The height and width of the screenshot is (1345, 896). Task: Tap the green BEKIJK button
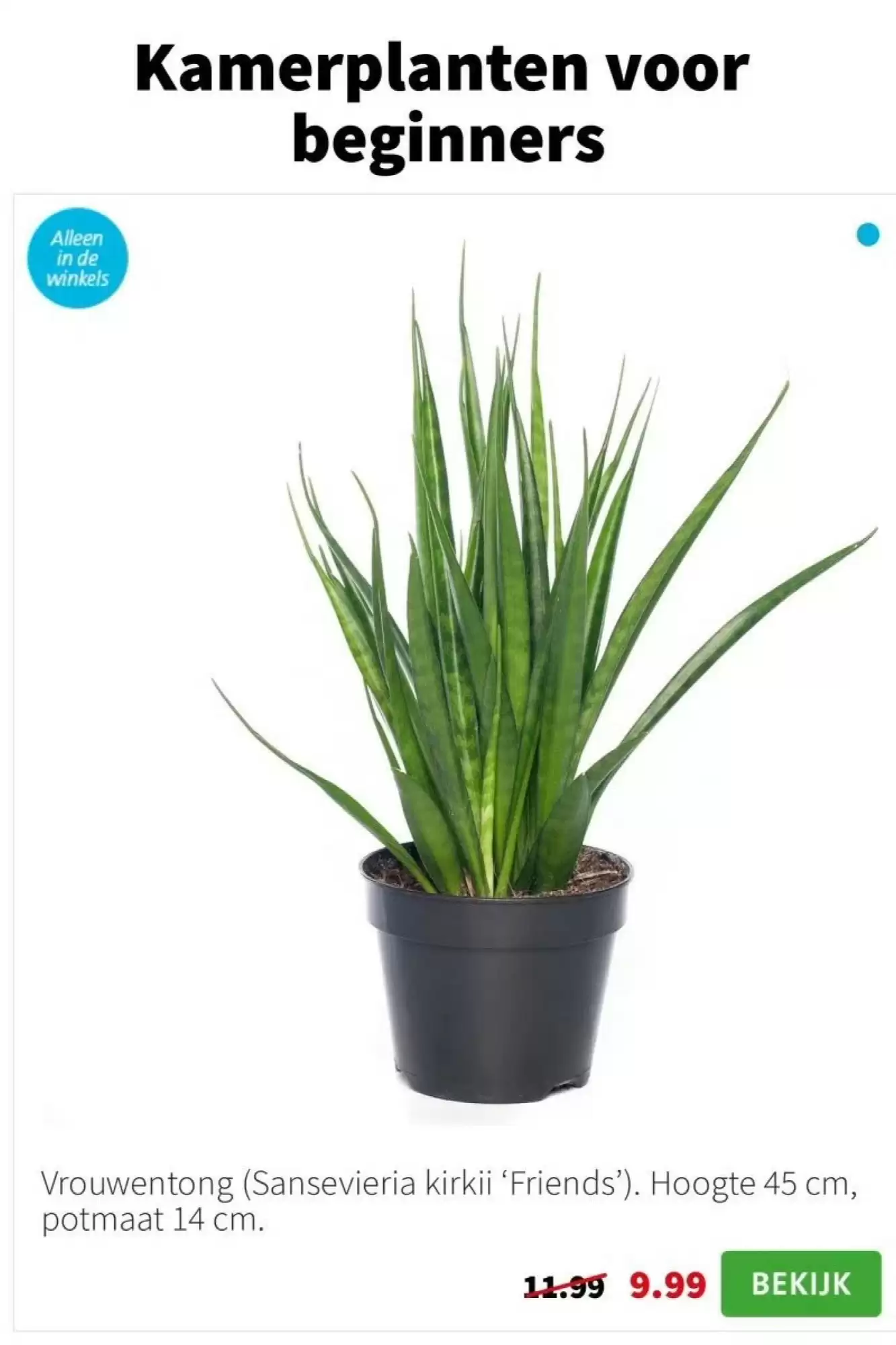click(x=800, y=1283)
